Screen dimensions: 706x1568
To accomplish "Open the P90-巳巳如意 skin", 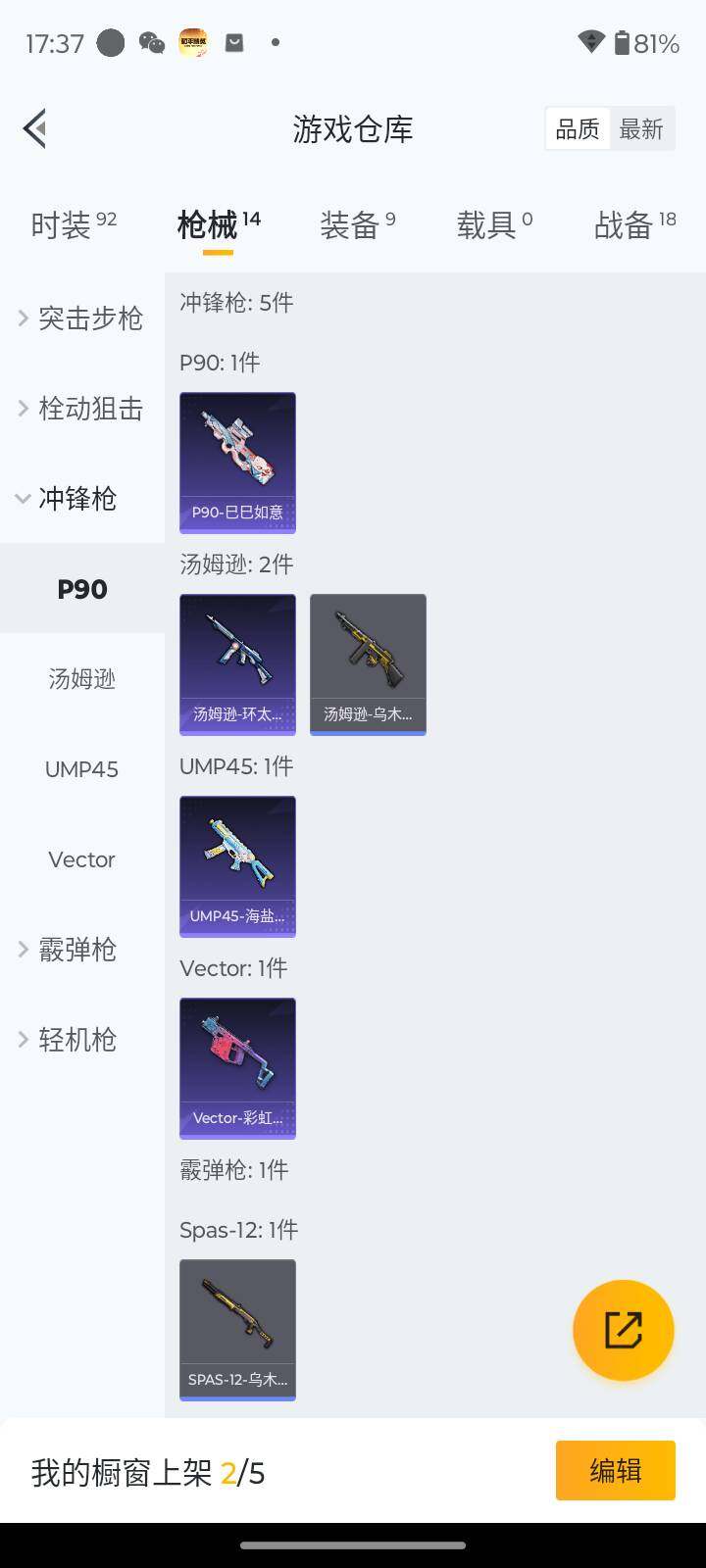I will point(237,463).
